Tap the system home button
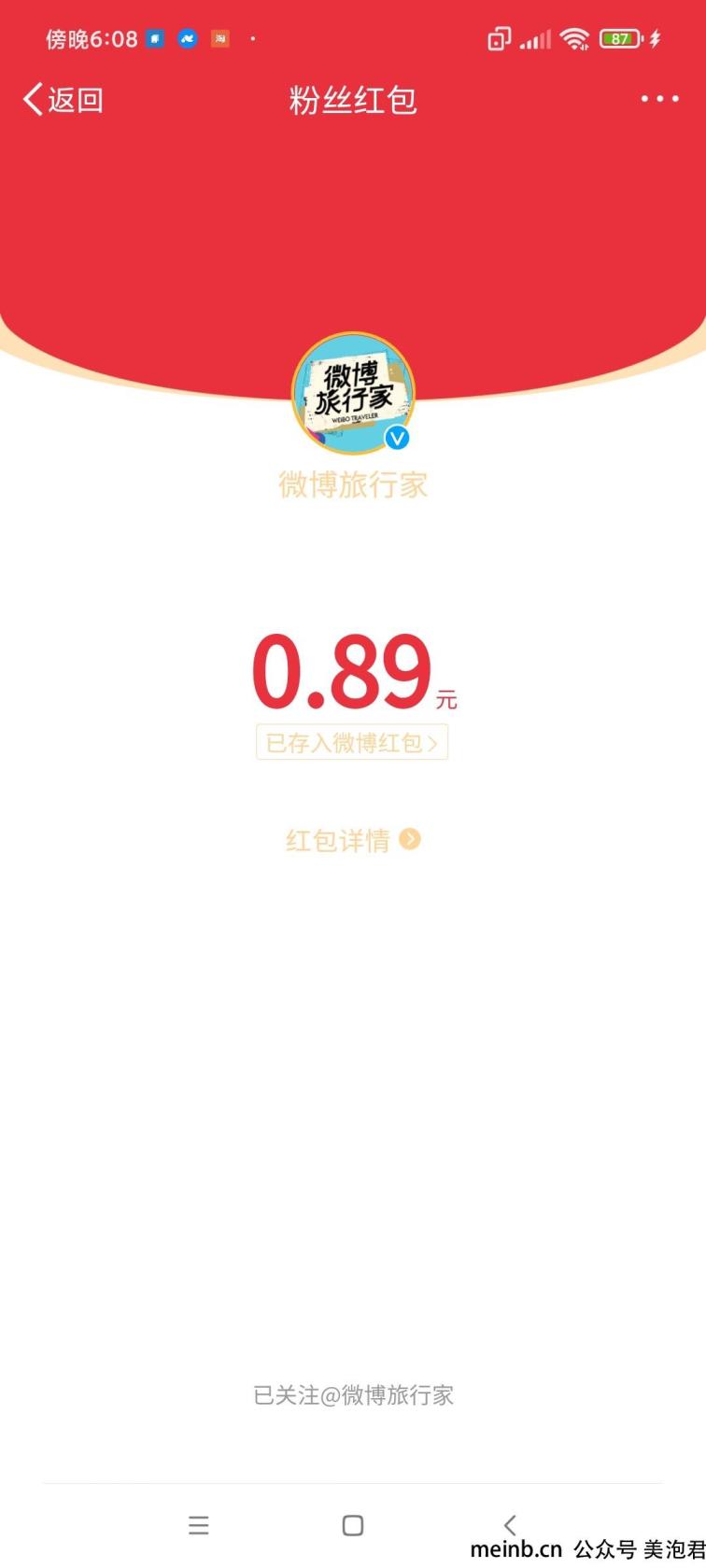 (x=353, y=1525)
